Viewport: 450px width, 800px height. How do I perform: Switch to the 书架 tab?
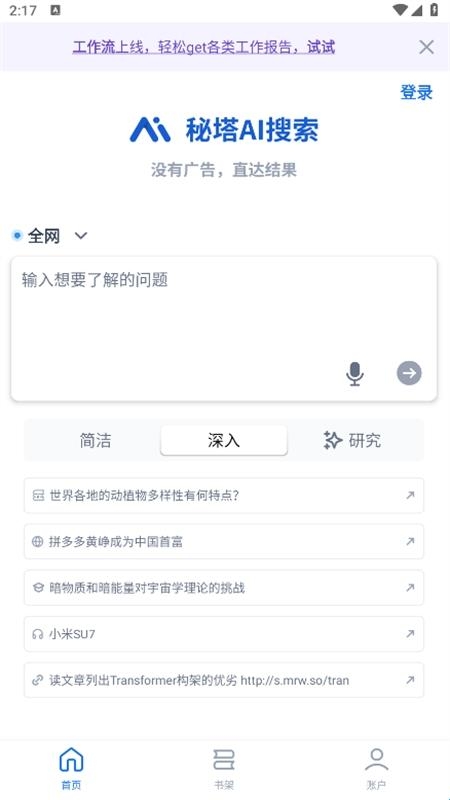[x=223, y=769]
